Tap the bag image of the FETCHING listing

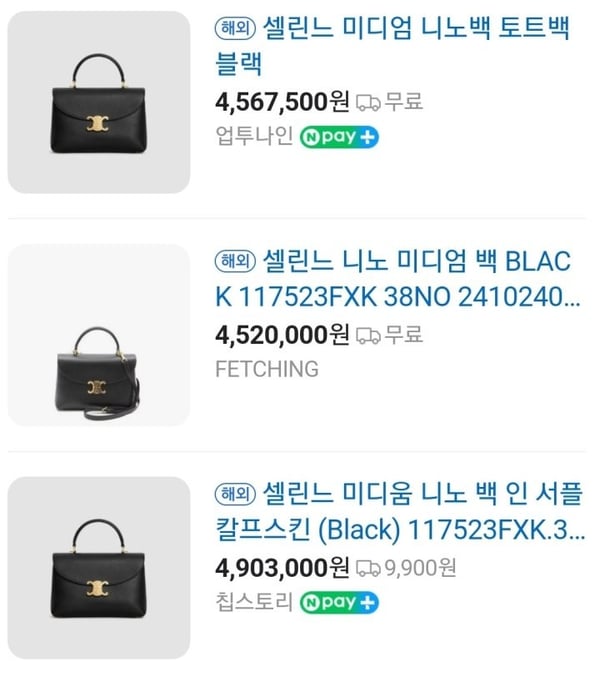tap(98, 335)
